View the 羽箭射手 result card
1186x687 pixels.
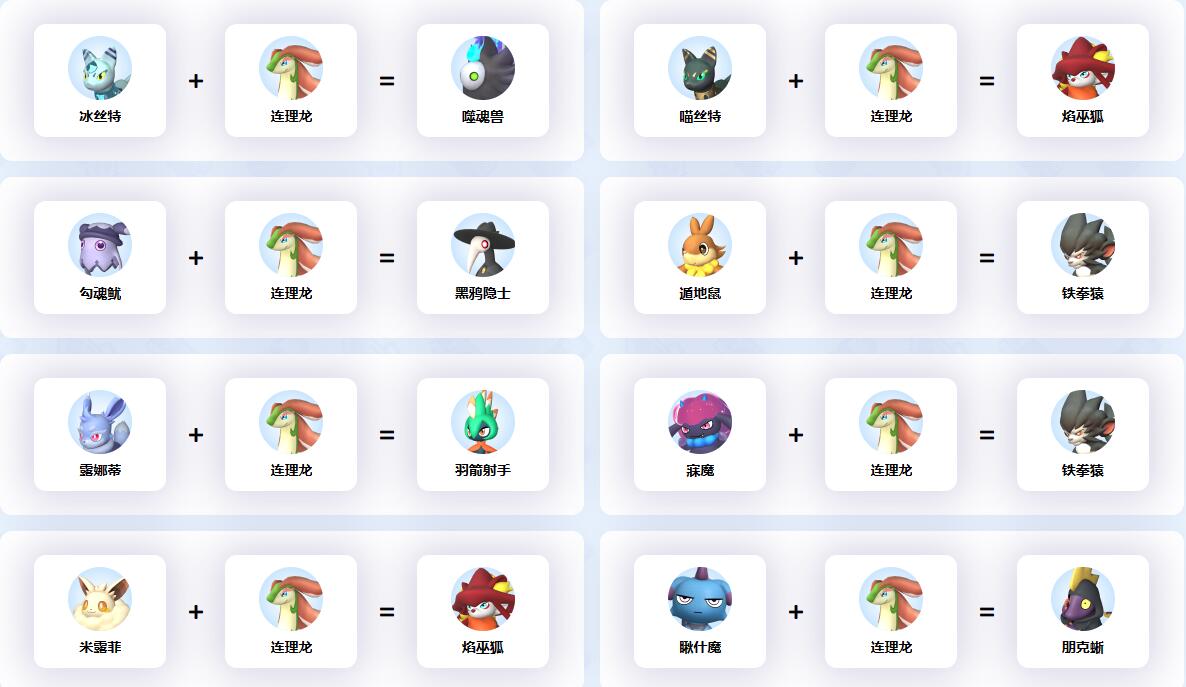tap(483, 435)
